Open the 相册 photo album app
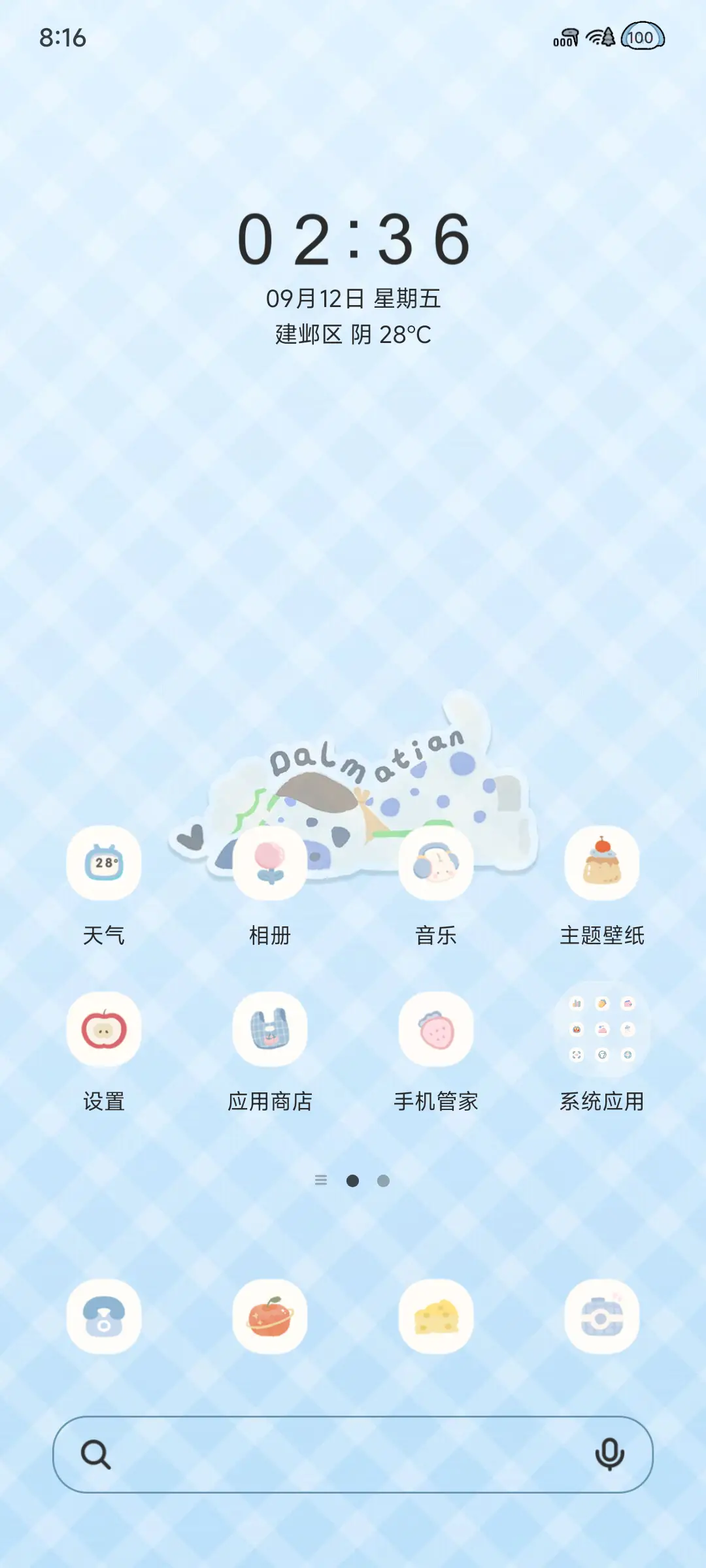Image resolution: width=706 pixels, height=1568 pixels. 270,863
